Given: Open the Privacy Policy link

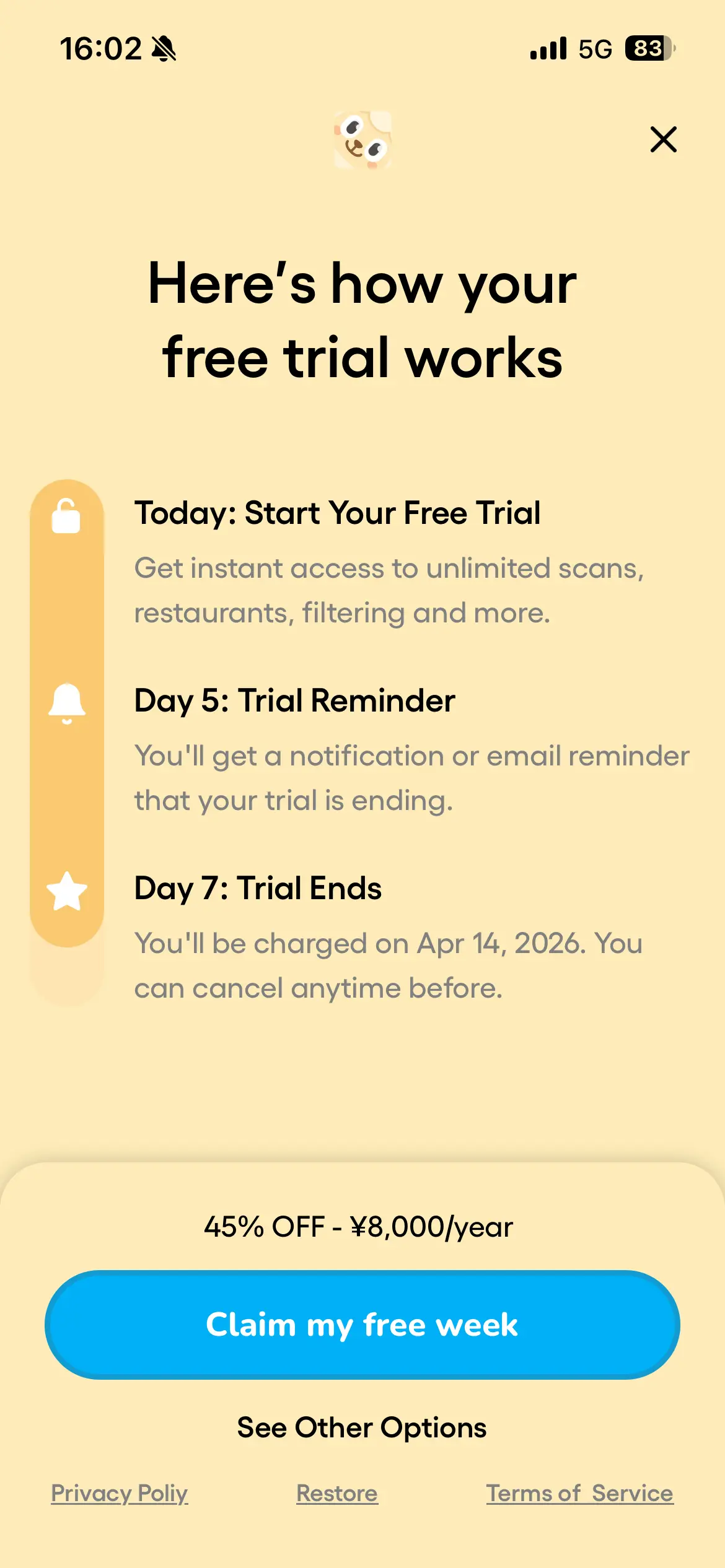Looking at the screenshot, I should pos(120,1493).
